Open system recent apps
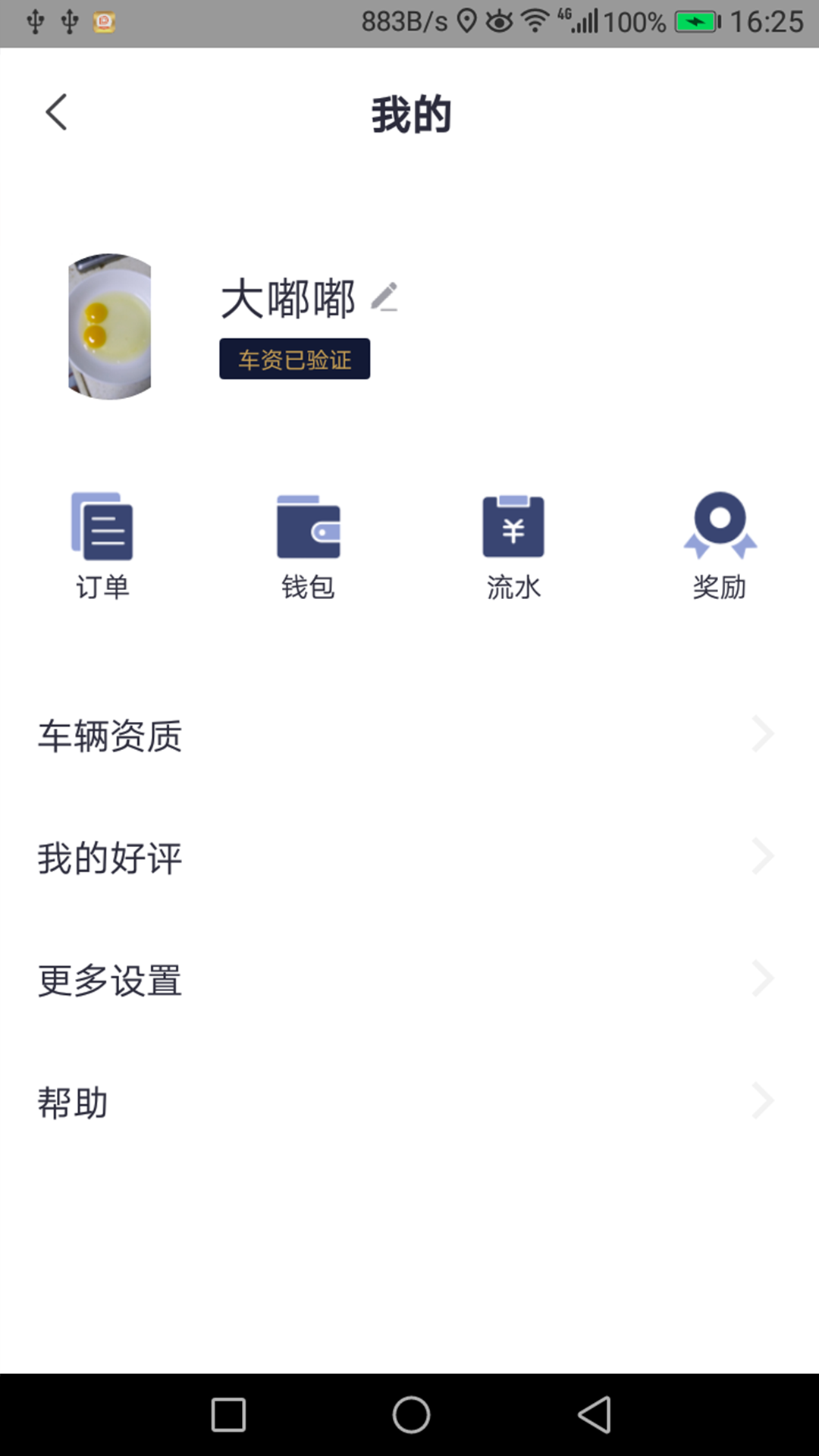 point(228,1415)
